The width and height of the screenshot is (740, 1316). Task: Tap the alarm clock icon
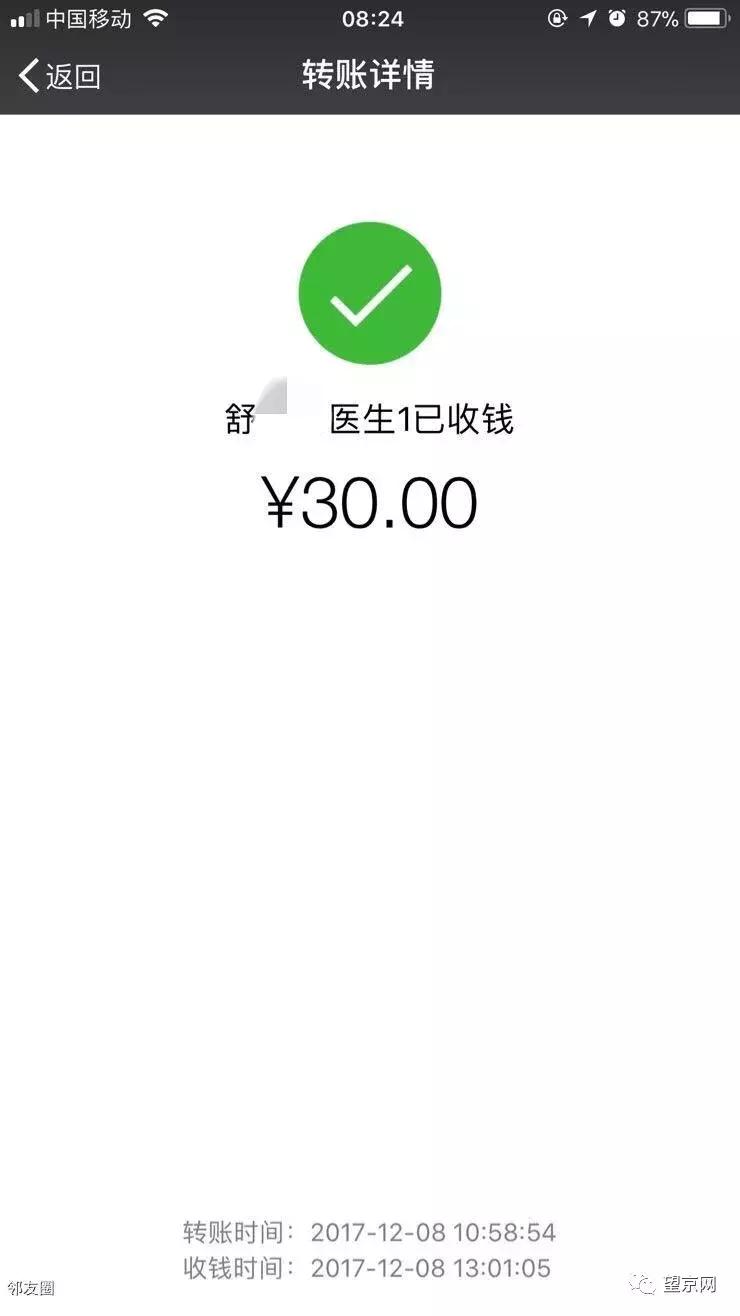(x=614, y=17)
